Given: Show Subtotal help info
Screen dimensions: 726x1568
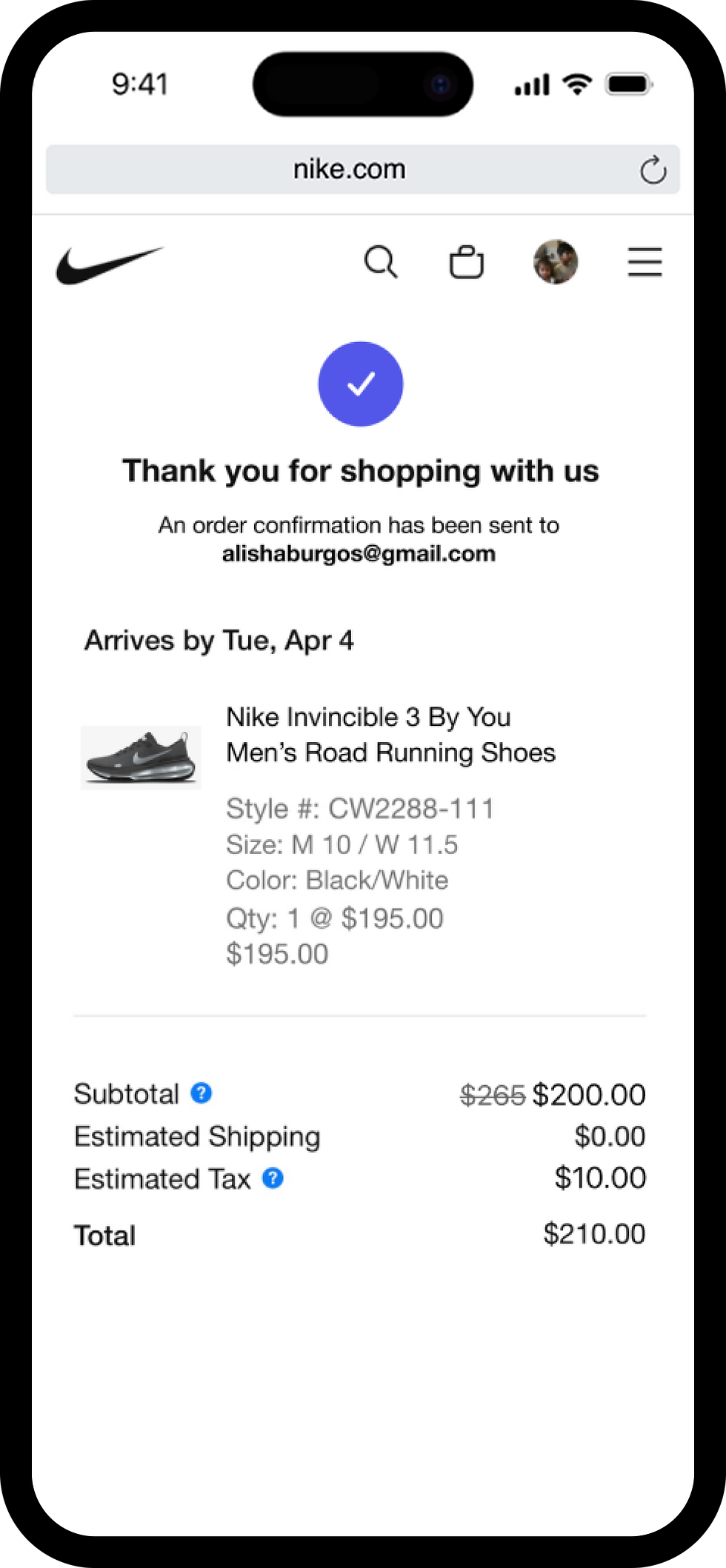Looking at the screenshot, I should [x=202, y=1093].
